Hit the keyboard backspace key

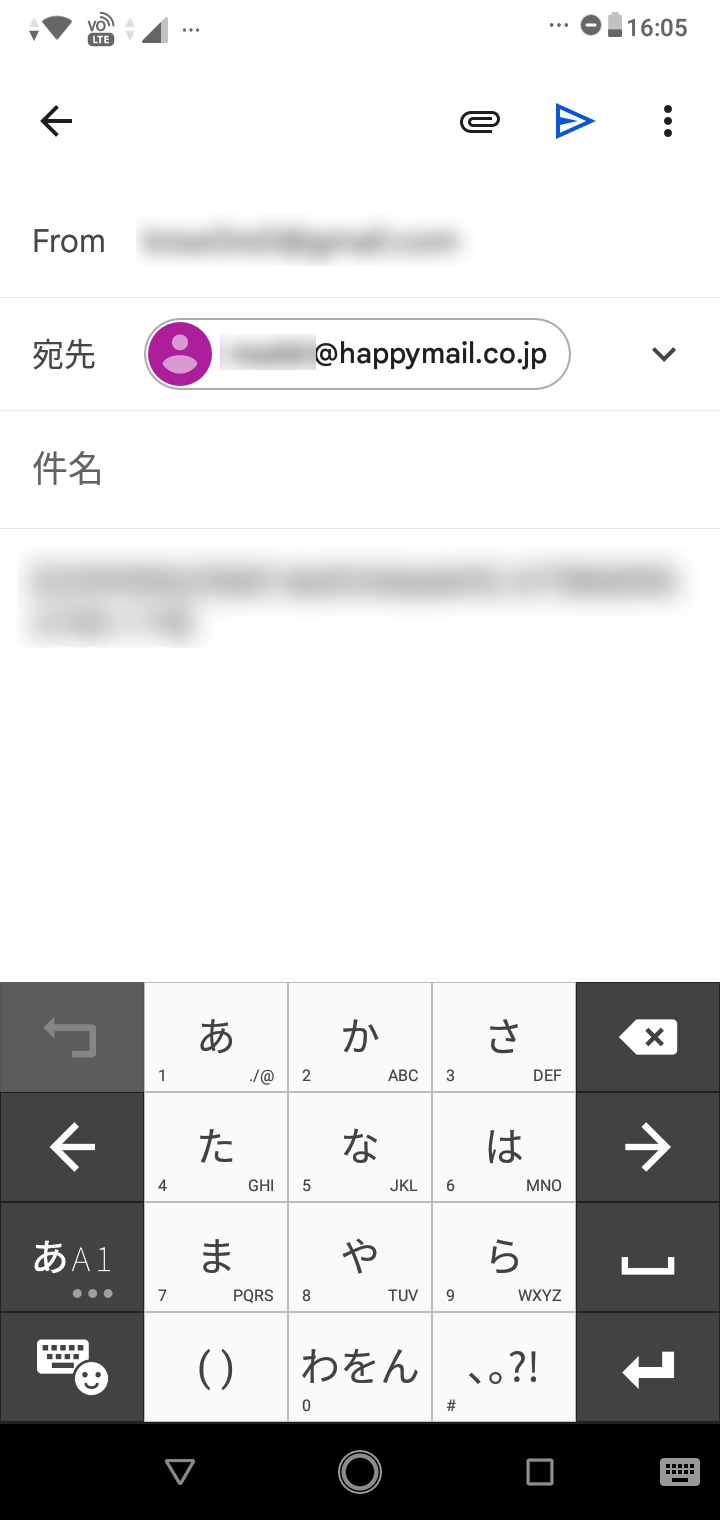coord(648,1037)
